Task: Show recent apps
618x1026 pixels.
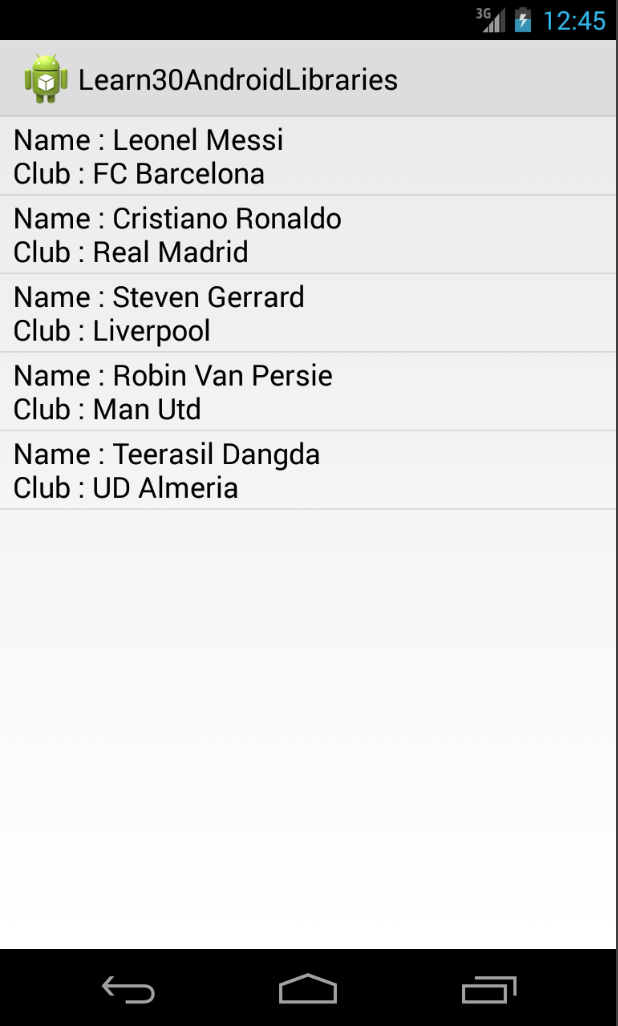Action: click(489, 989)
